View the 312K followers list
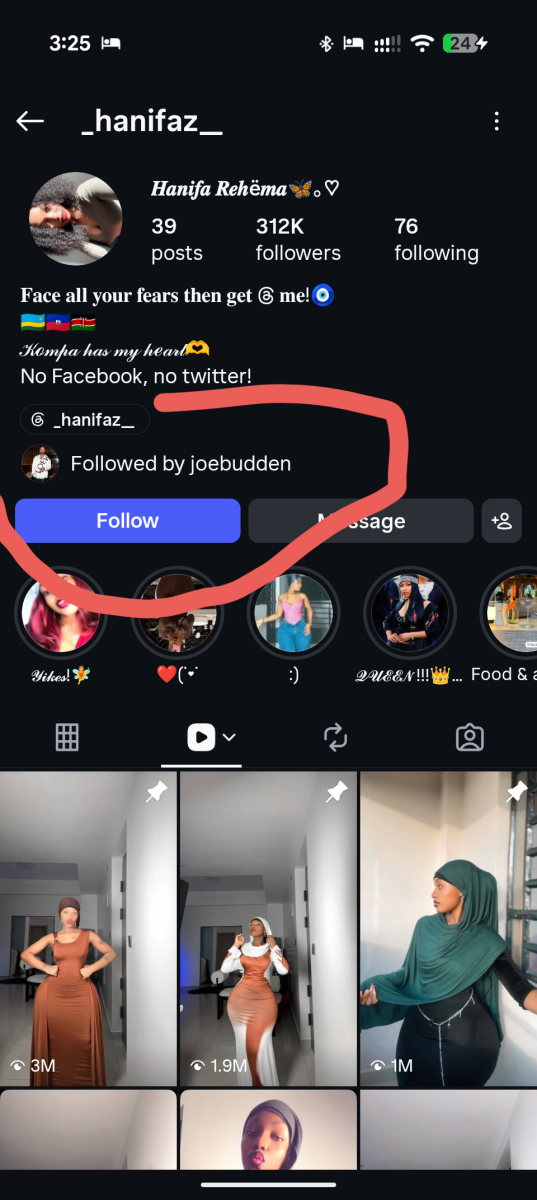Image resolution: width=537 pixels, height=1200 pixels. (x=298, y=240)
